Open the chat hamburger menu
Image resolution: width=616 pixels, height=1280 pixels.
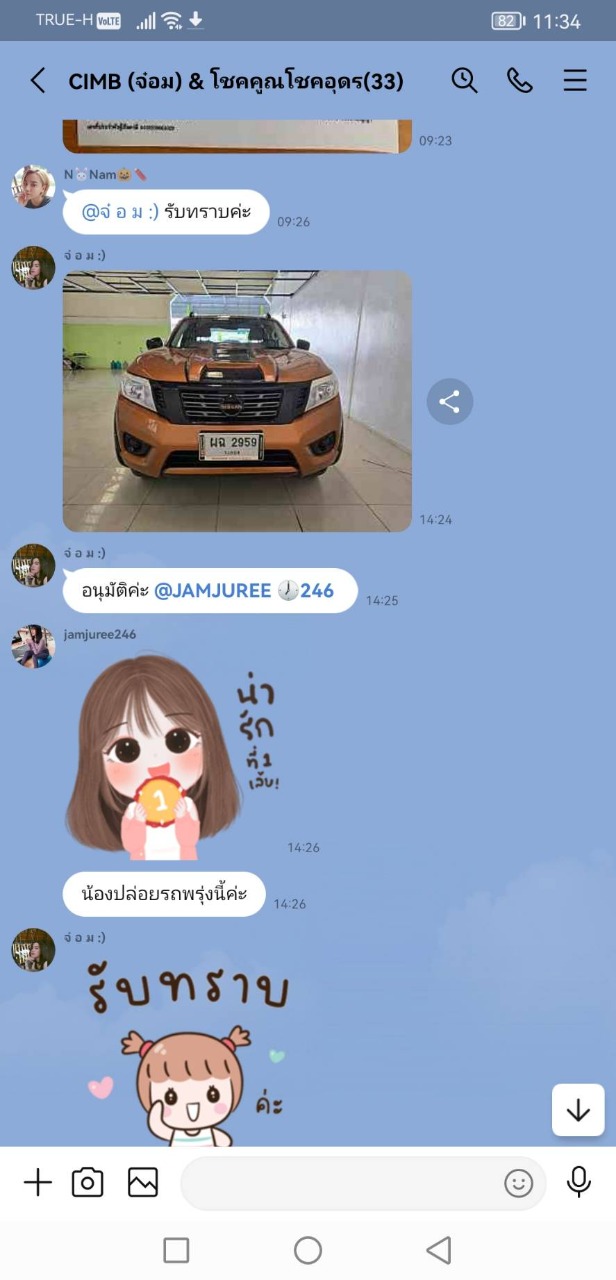point(575,81)
